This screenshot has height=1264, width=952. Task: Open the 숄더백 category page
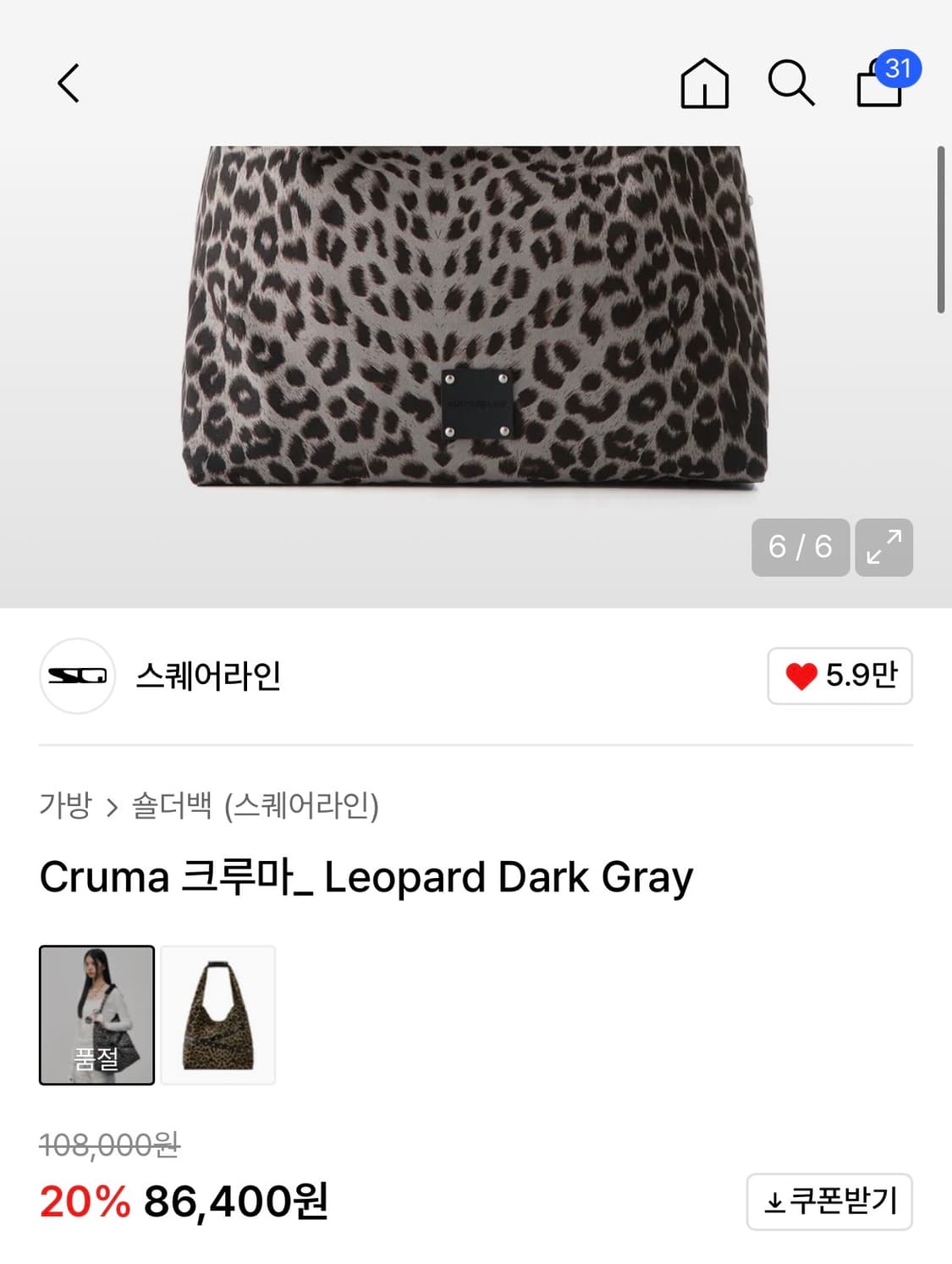pos(173,809)
